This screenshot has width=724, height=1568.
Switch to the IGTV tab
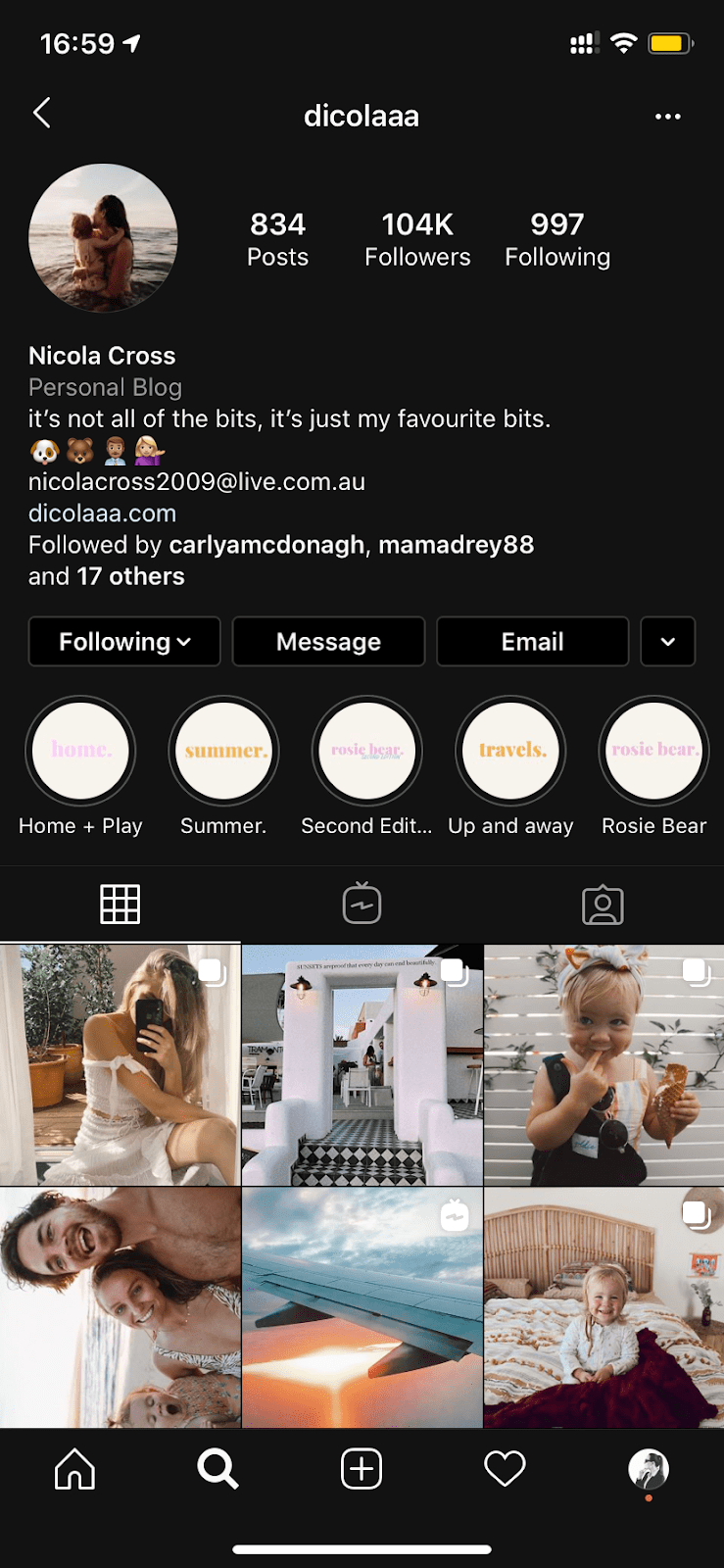point(362,904)
